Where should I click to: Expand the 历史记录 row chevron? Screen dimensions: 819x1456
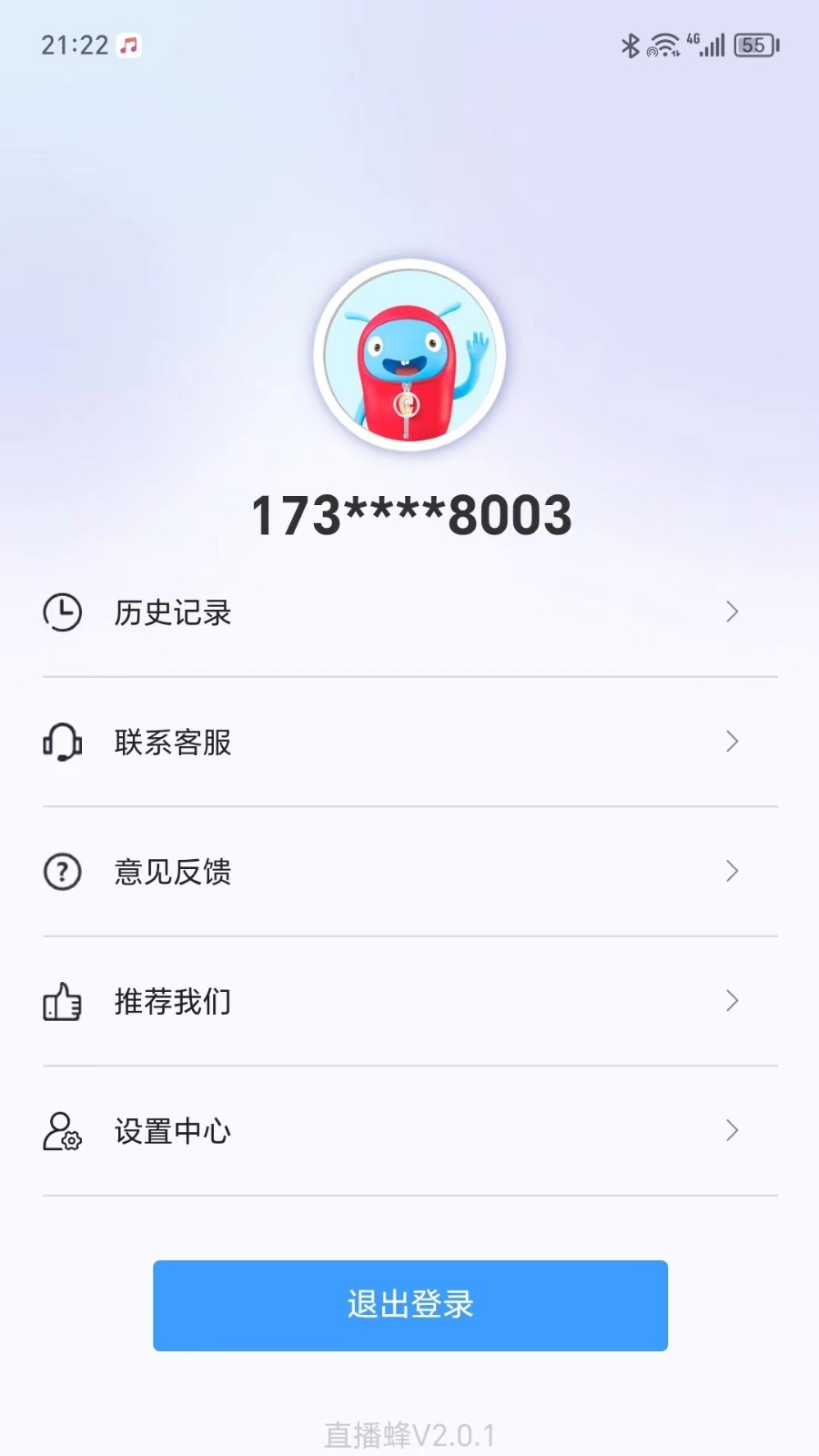point(733,612)
